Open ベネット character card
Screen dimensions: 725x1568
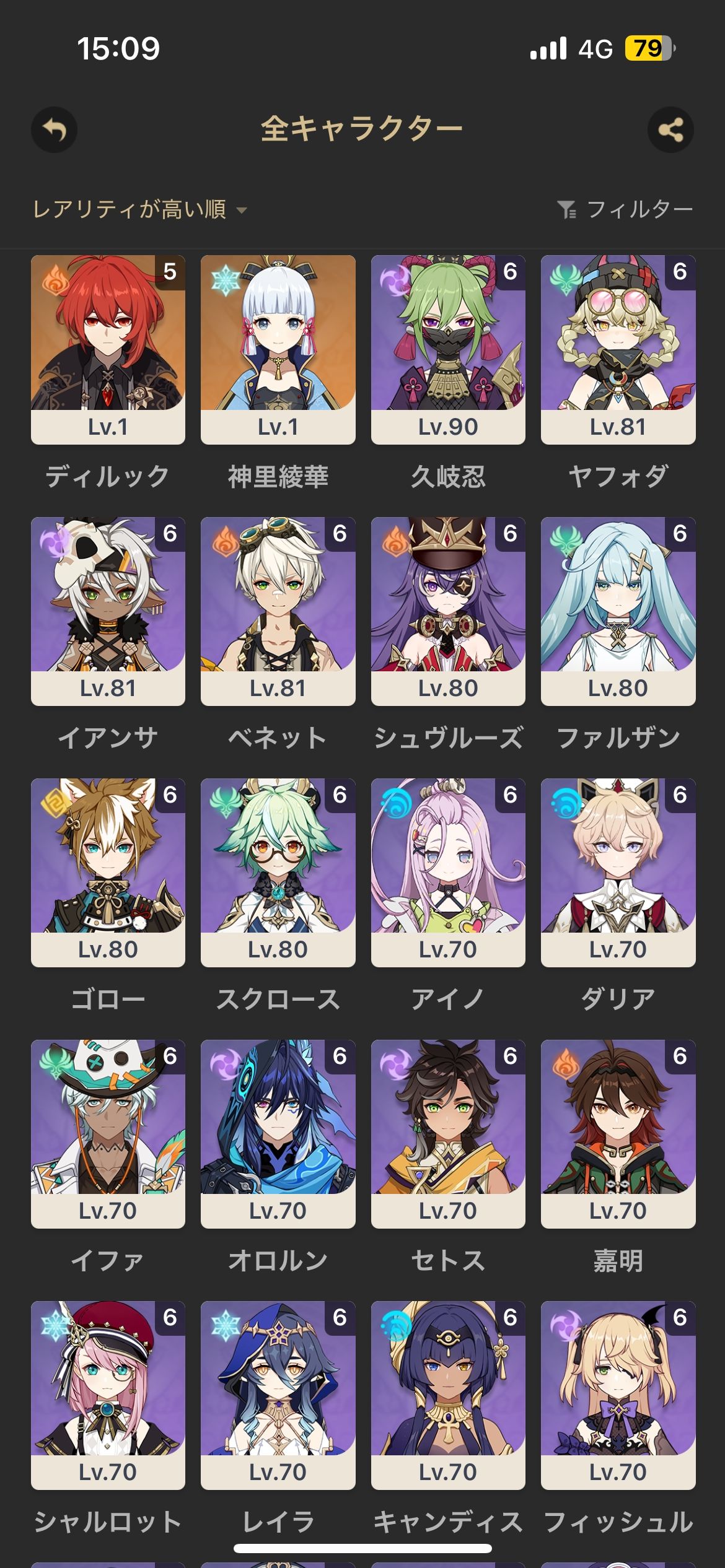coord(278,611)
